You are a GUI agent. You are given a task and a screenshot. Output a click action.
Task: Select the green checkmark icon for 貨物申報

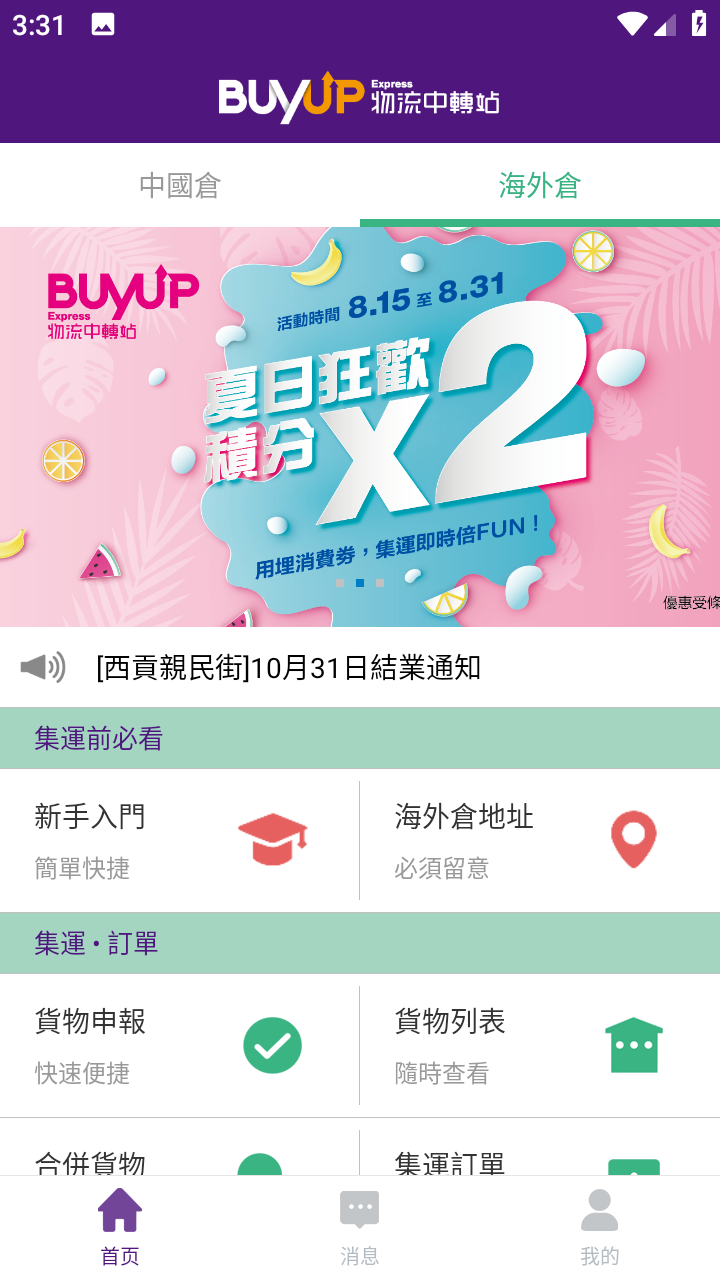tap(273, 1044)
